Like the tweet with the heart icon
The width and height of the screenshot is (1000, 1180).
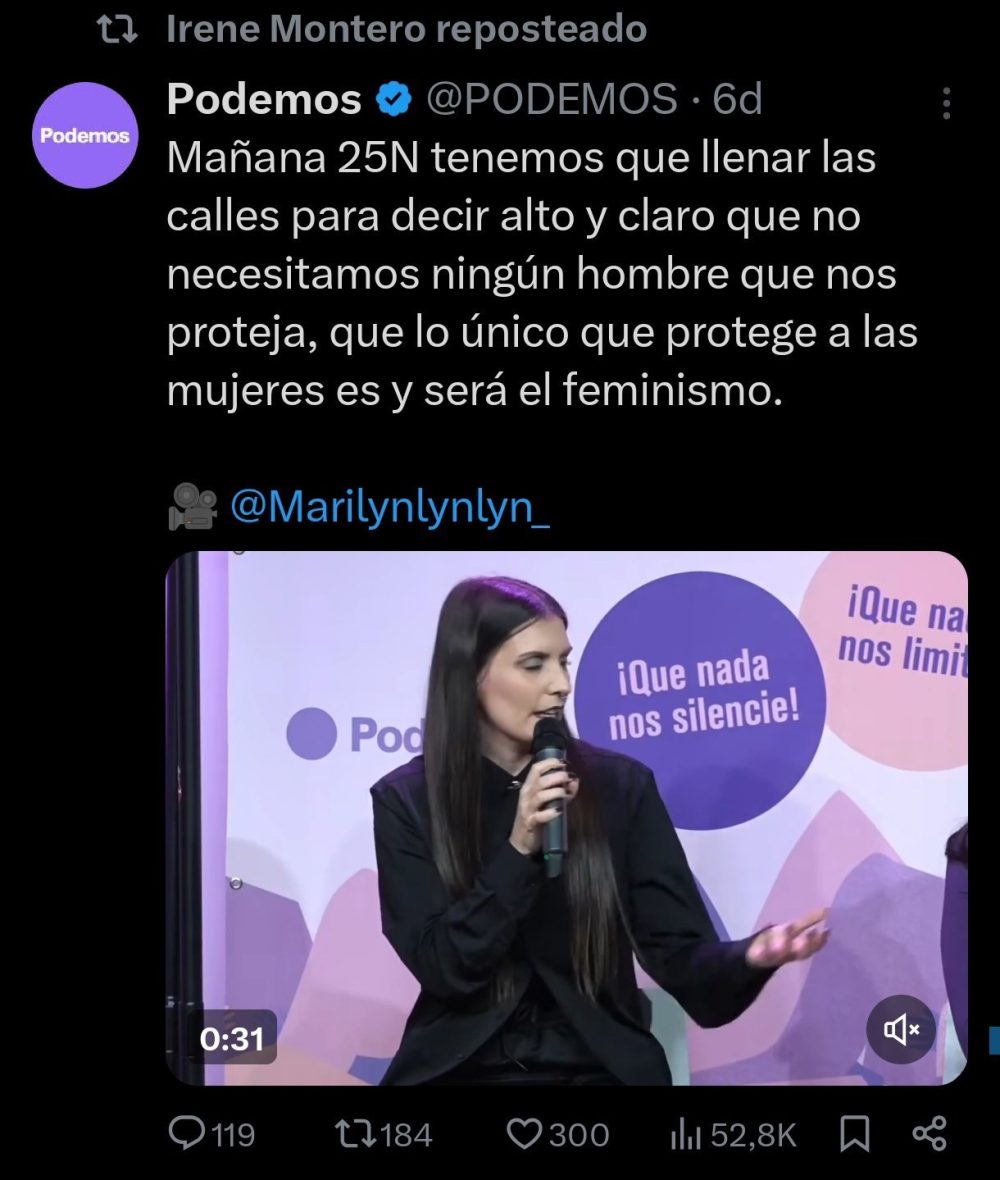[524, 1133]
